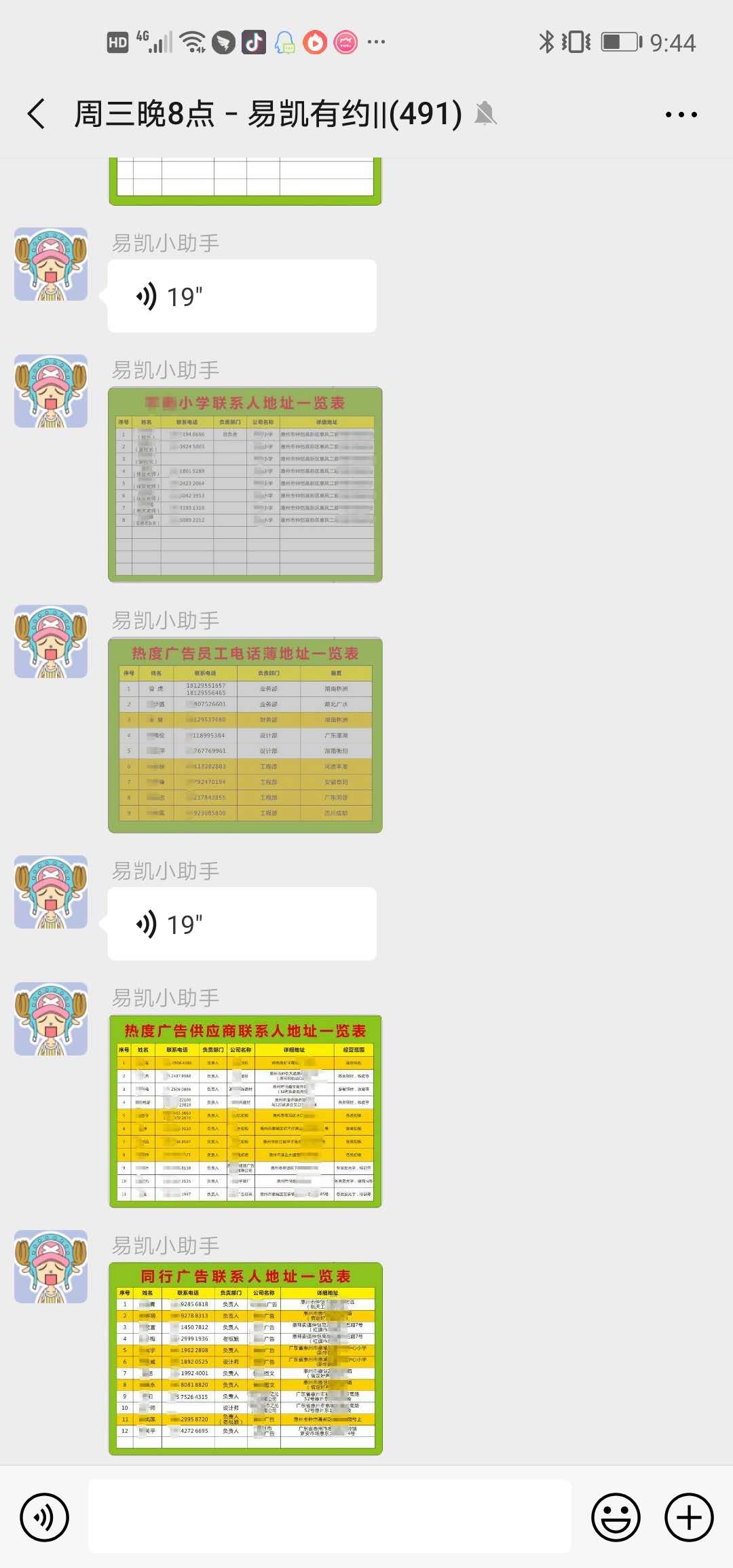The image size is (733, 1568).
Task: Open the group chat options menu
Action: click(x=681, y=115)
